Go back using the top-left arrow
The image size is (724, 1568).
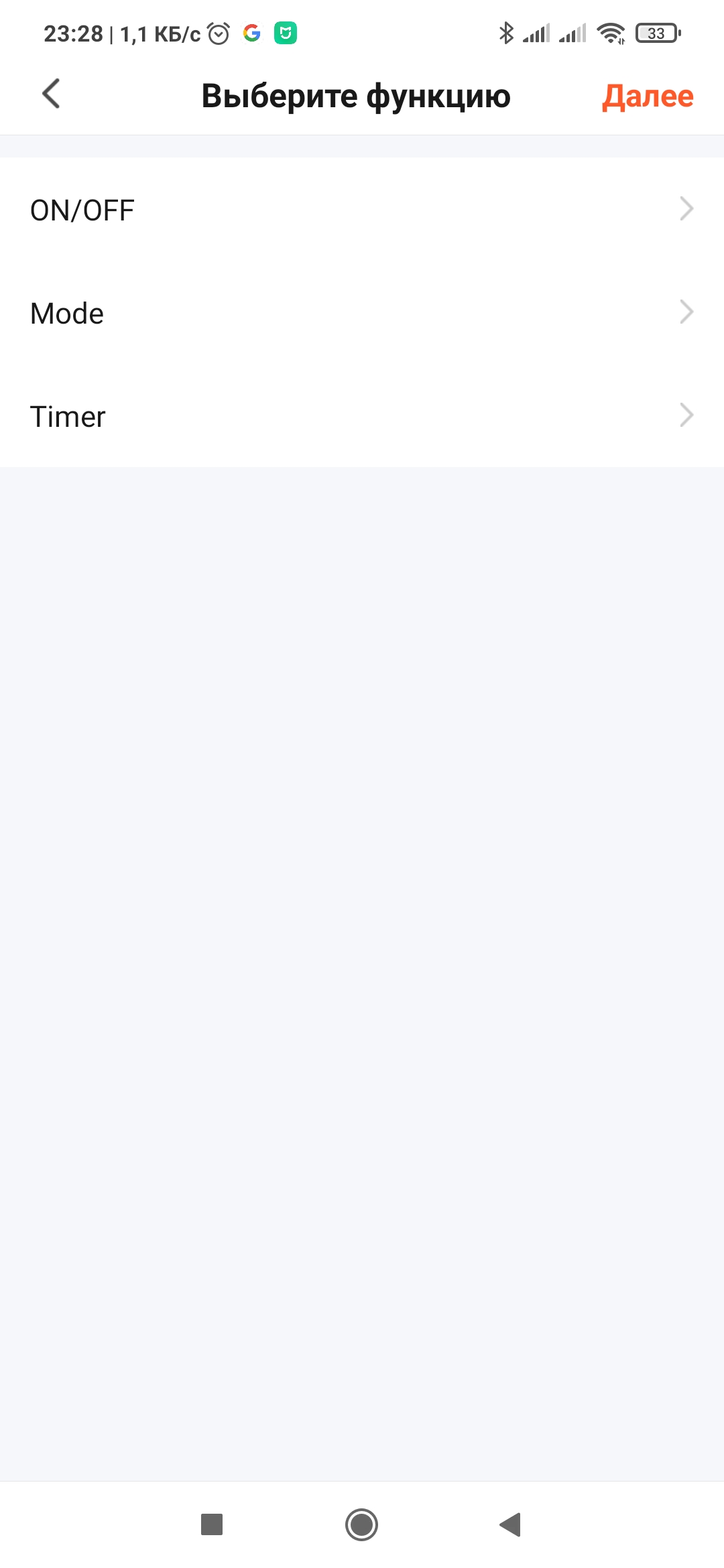51,94
